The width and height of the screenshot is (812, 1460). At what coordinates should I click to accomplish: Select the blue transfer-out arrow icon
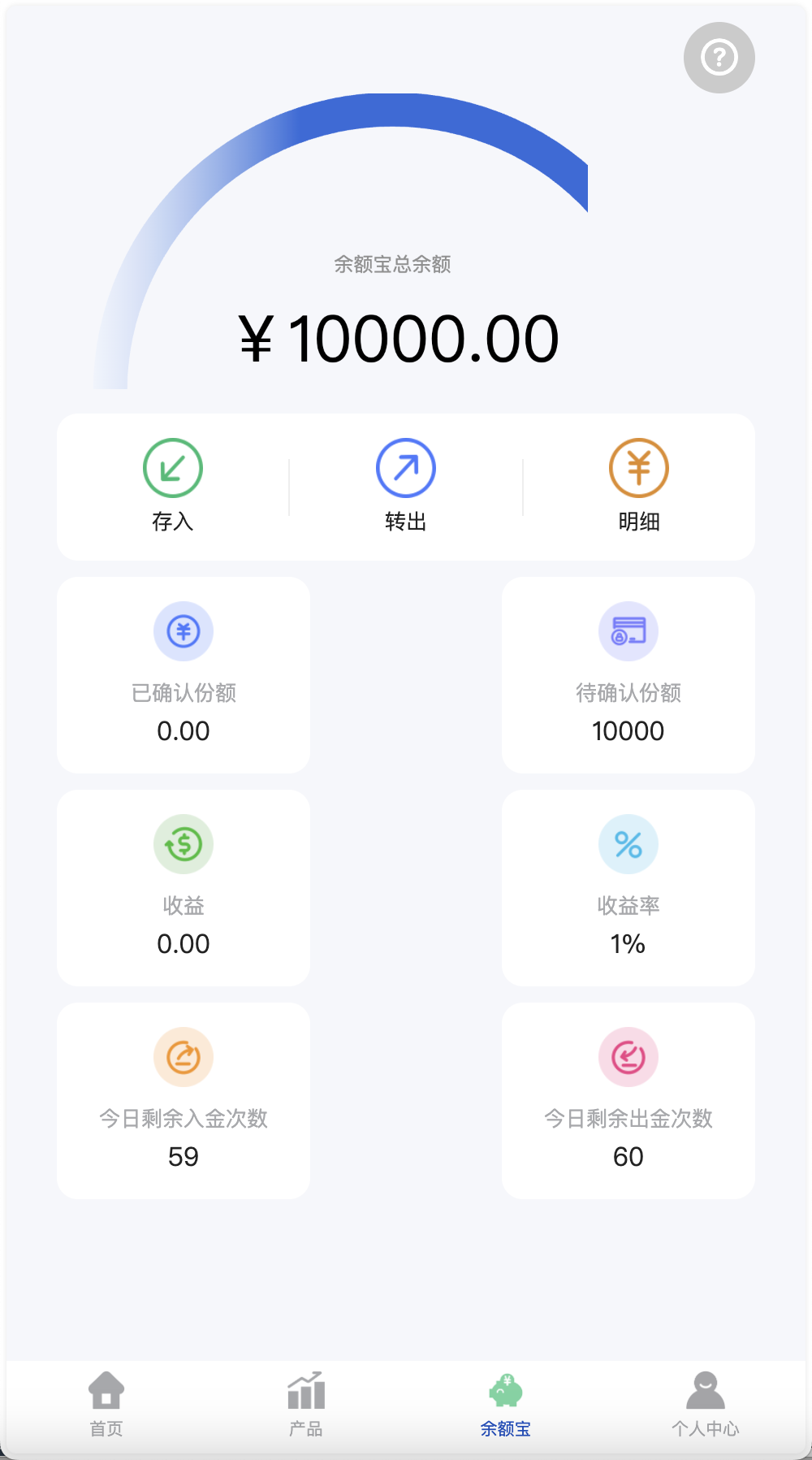(405, 469)
